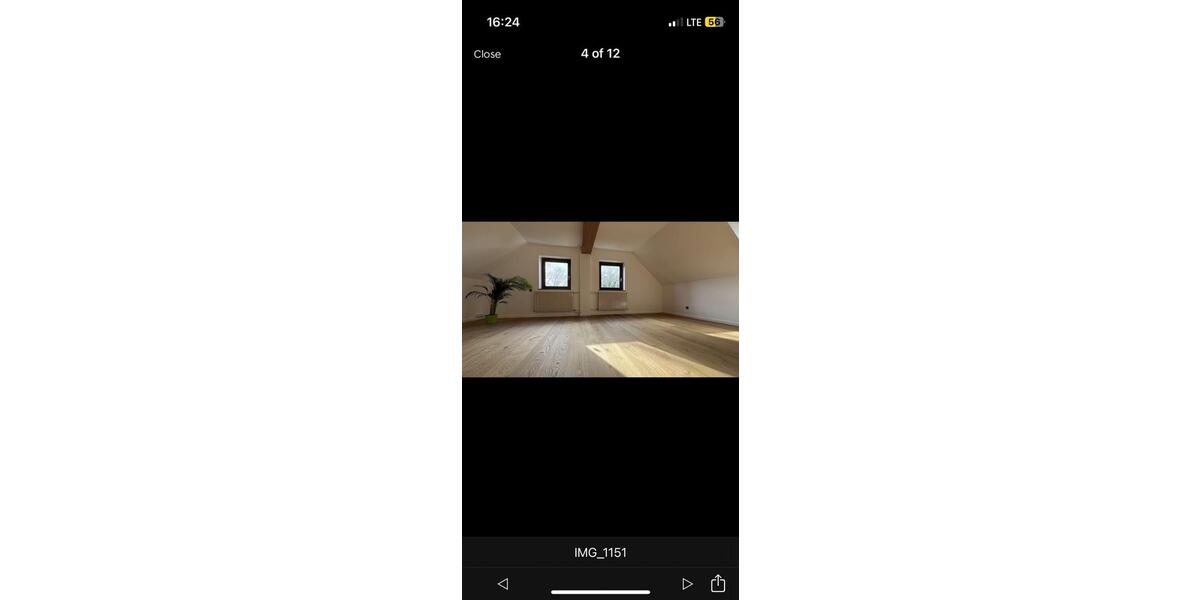The height and width of the screenshot is (600, 1200).
Task: Tap the attic room photo
Action: click(600, 299)
